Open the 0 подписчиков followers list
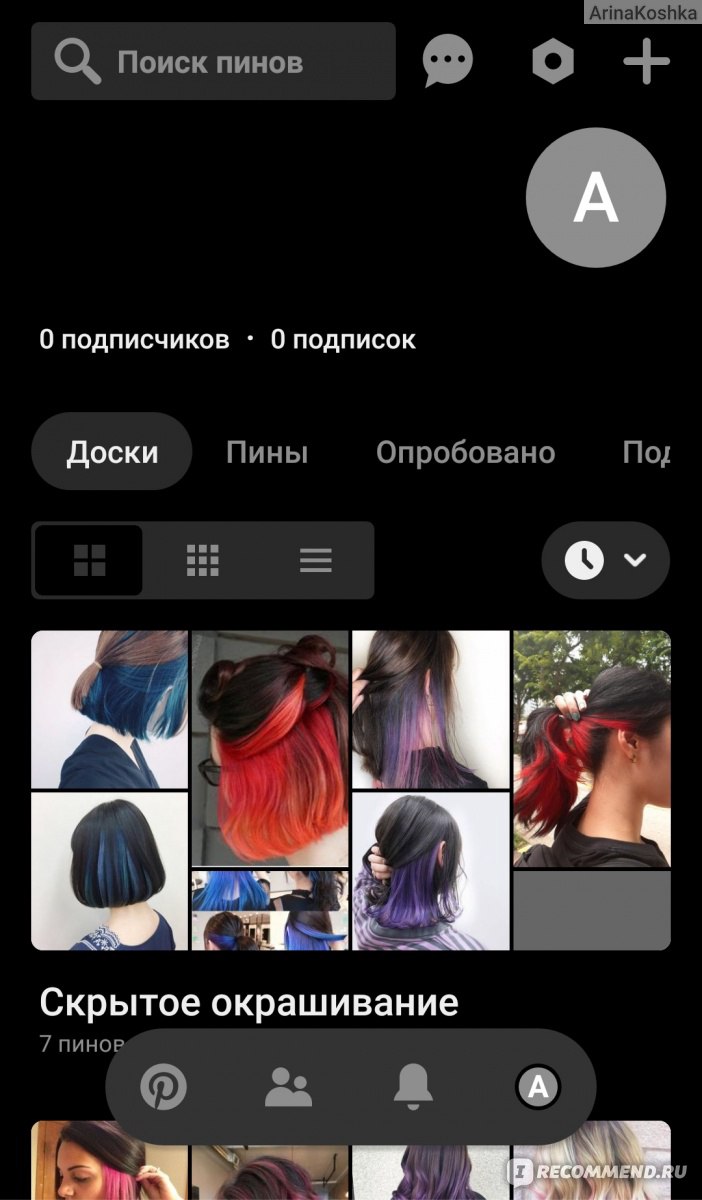Viewport: 702px width, 1200px height. point(134,340)
